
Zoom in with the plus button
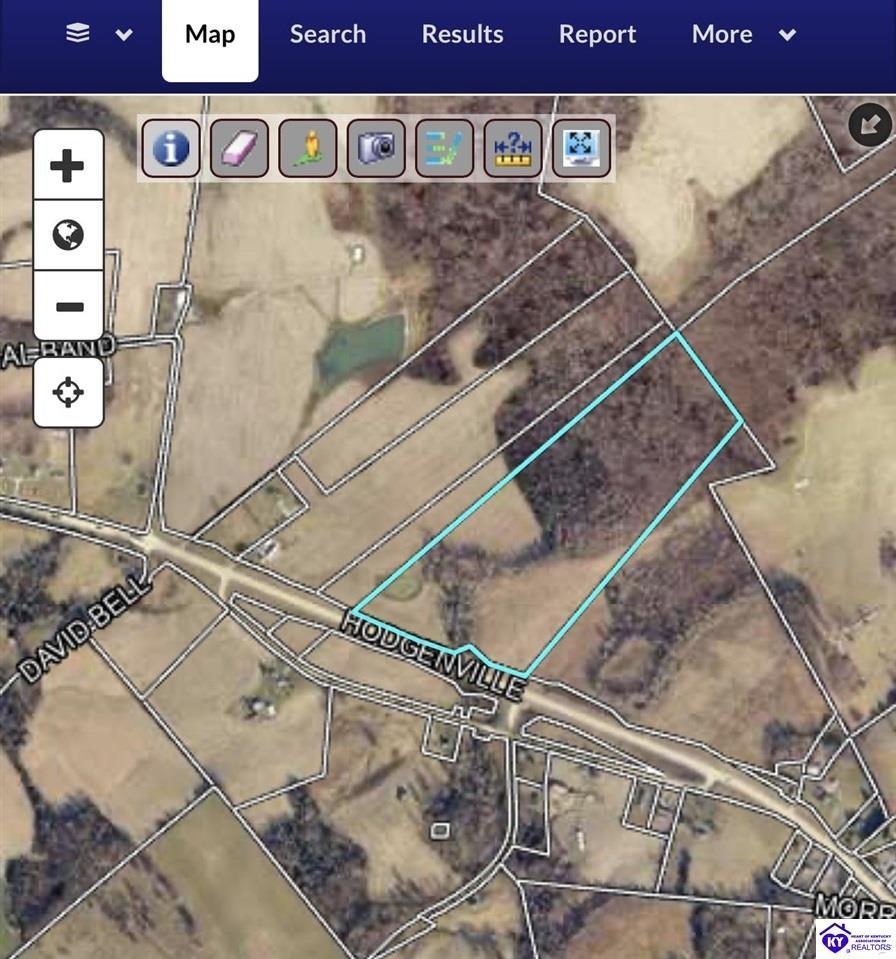pos(68,165)
